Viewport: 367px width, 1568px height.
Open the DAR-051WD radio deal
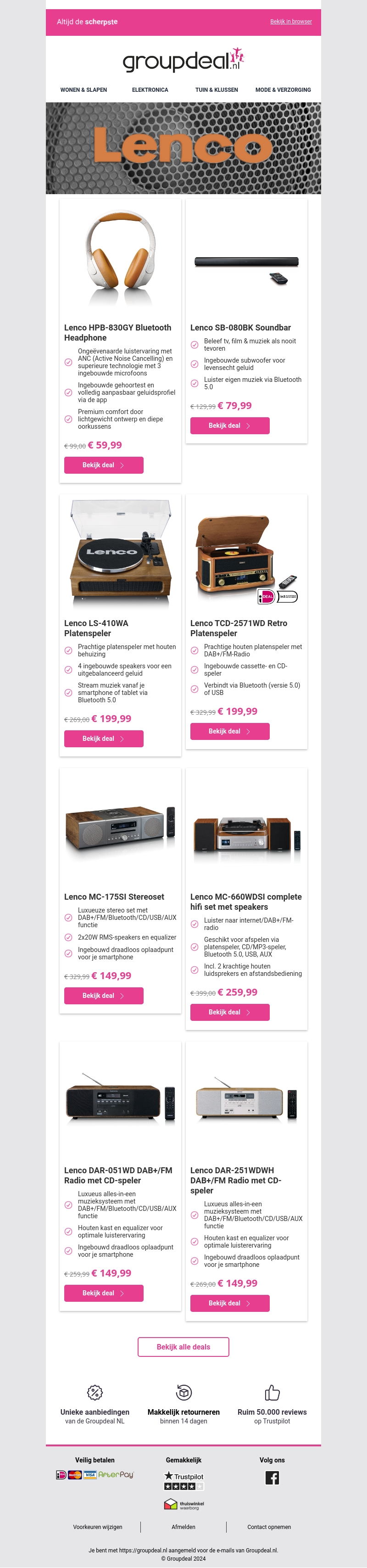tap(104, 1293)
